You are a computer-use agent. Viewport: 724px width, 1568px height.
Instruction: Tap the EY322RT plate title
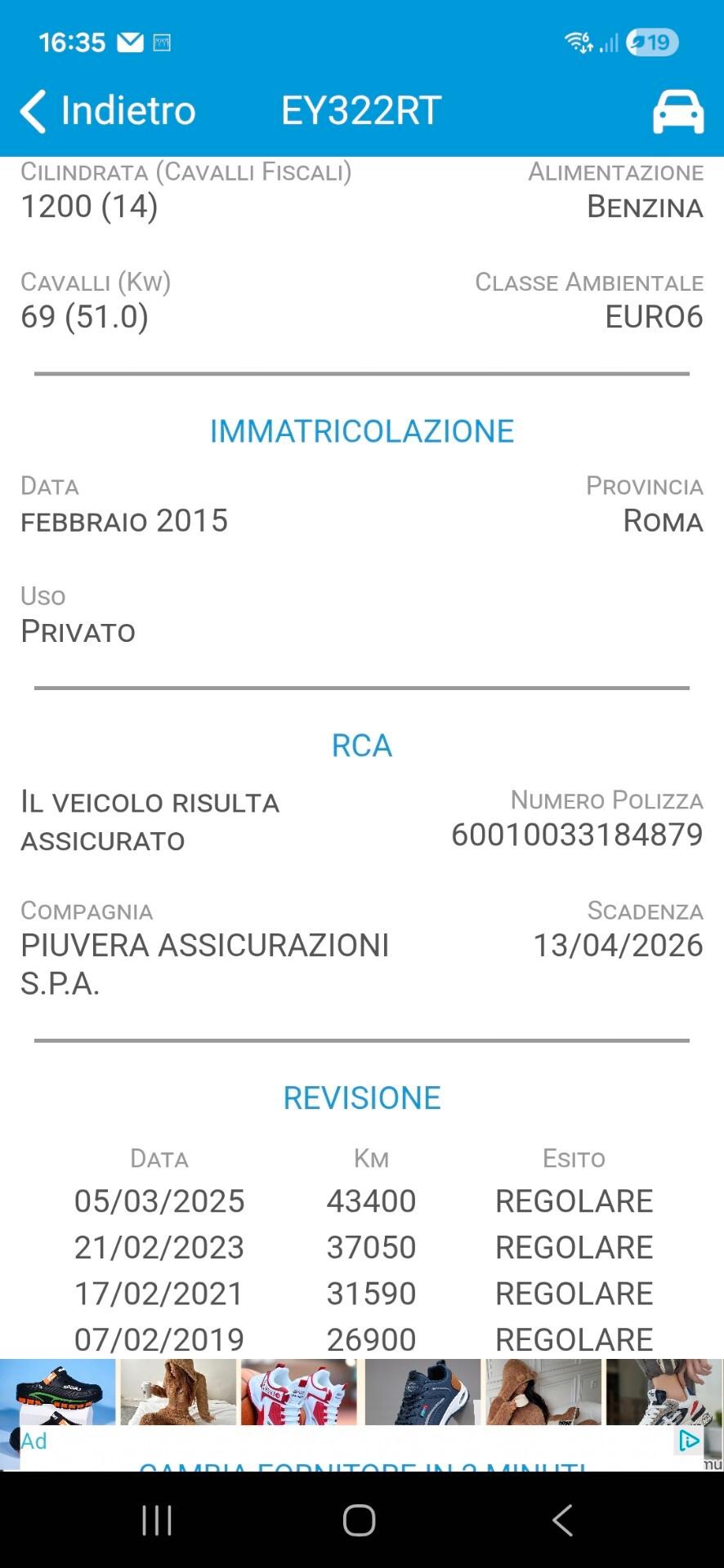pos(360,110)
